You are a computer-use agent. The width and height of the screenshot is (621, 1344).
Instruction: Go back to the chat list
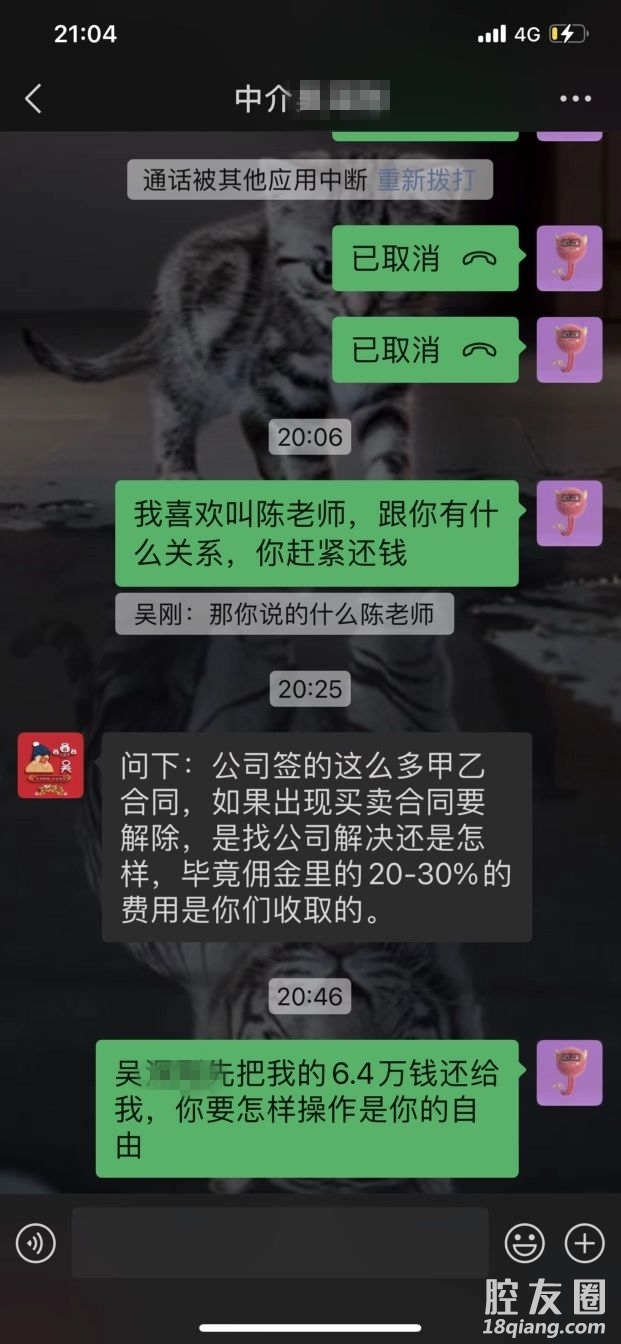pos(33,98)
